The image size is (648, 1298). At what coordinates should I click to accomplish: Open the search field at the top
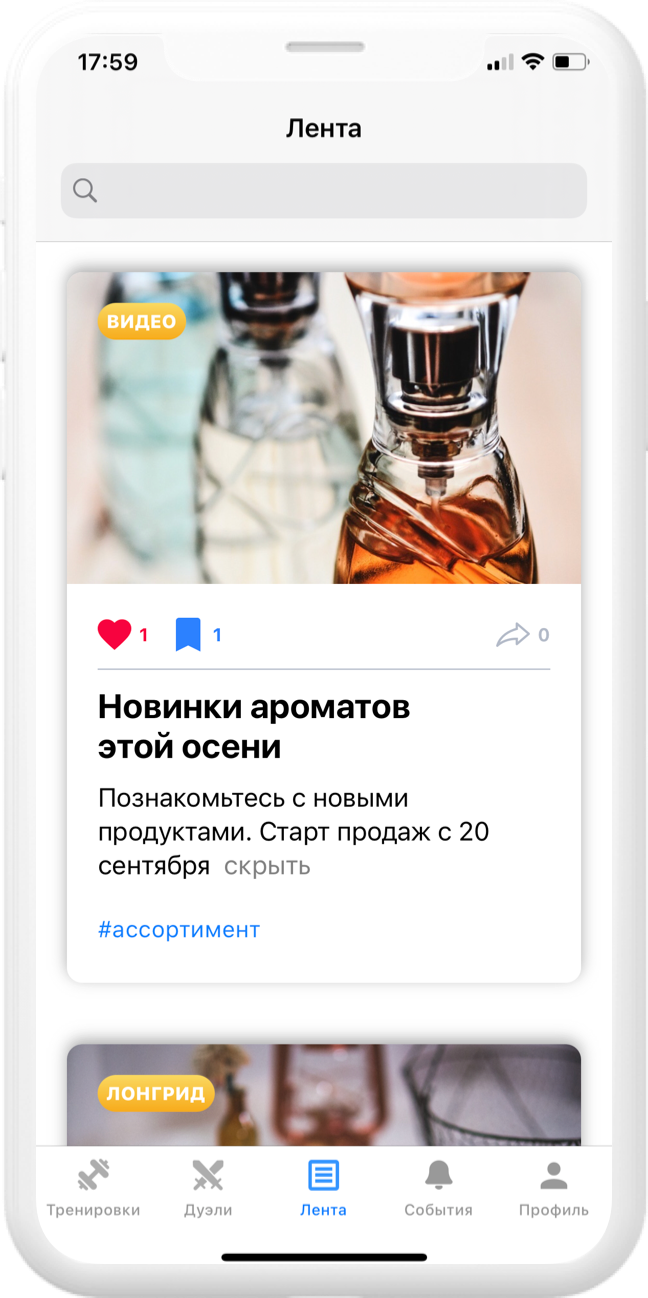pyautogui.click(x=323, y=191)
